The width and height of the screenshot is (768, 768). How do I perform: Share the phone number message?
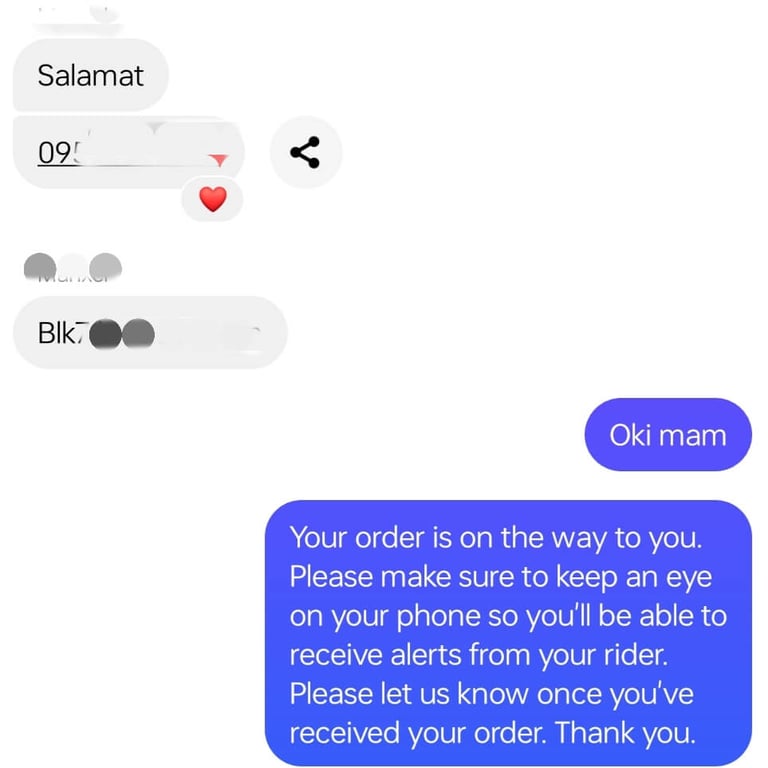[306, 152]
